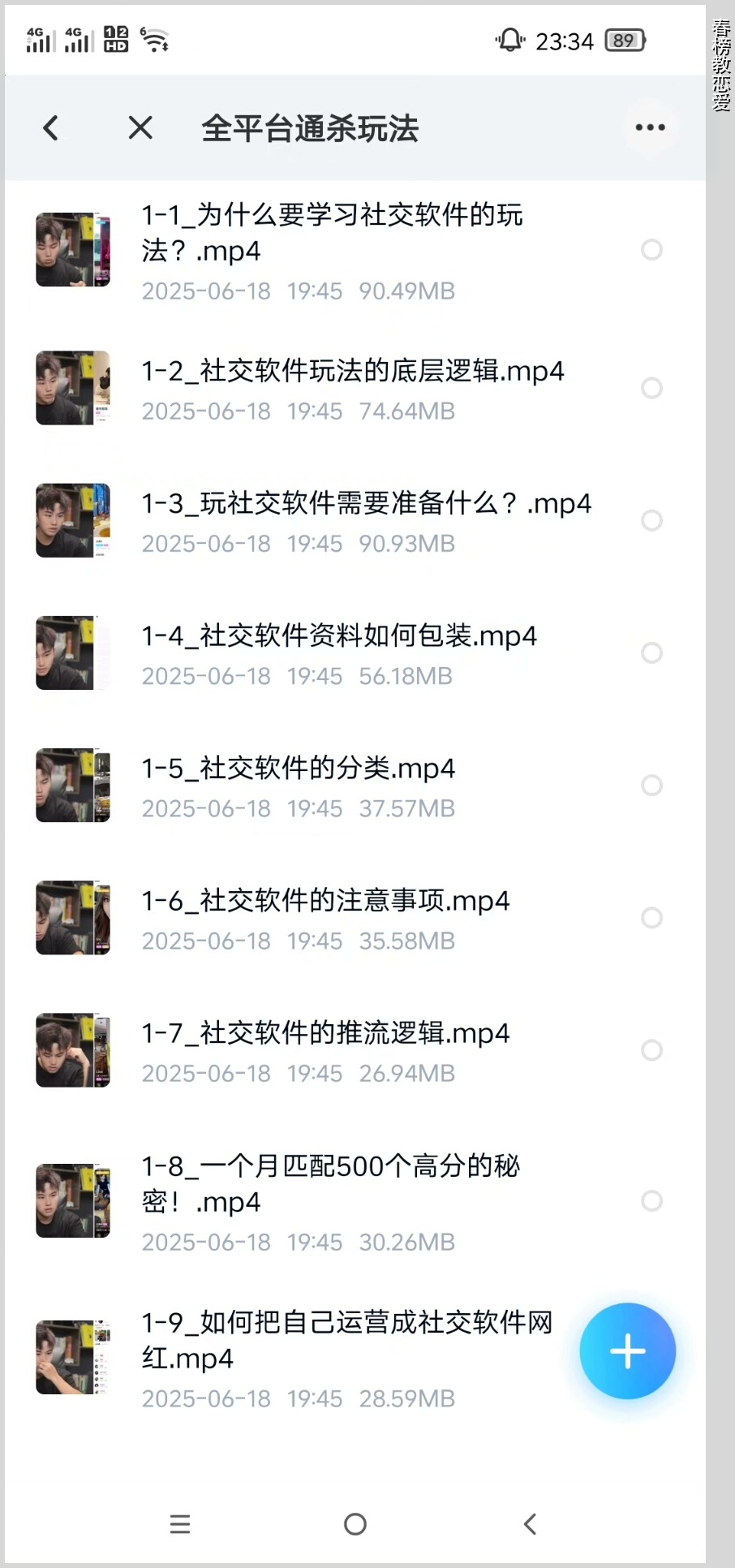735x1568 pixels.
Task: Open the recent apps menu
Action: (x=180, y=1524)
